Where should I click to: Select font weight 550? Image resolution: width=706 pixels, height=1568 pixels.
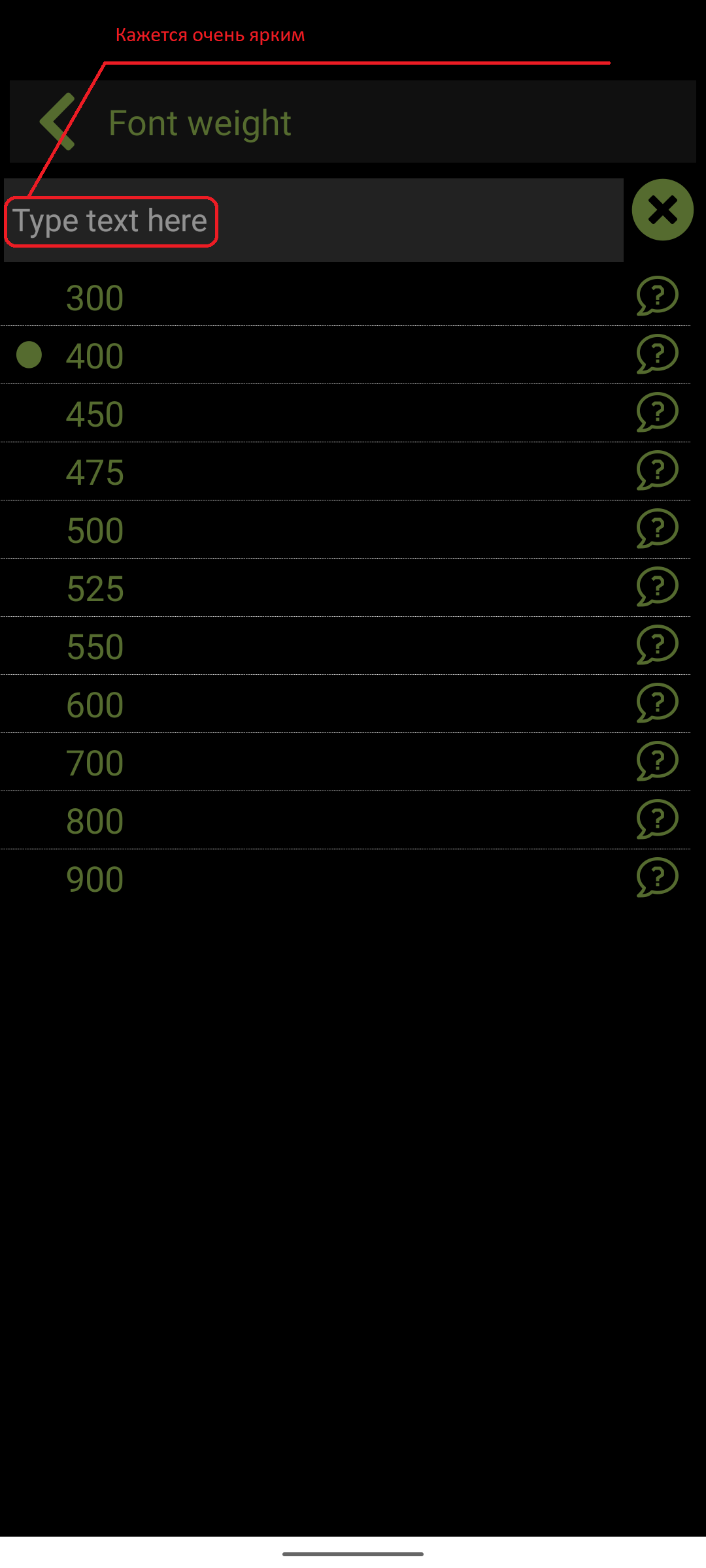(x=95, y=647)
